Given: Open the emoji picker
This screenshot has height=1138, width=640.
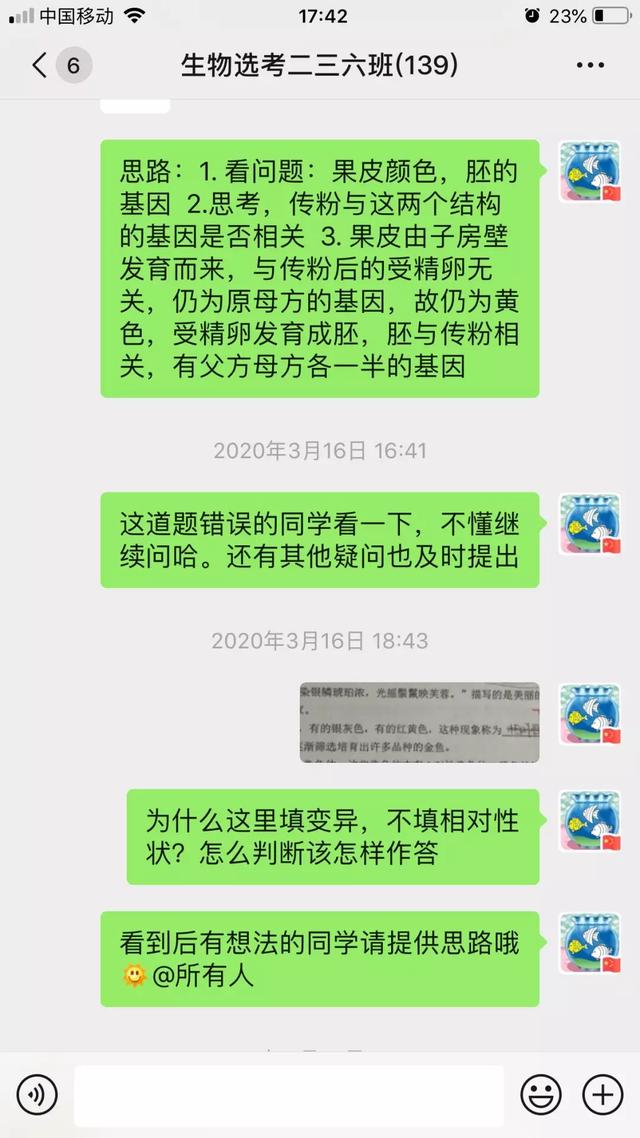Looking at the screenshot, I should pyautogui.click(x=540, y=1095).
